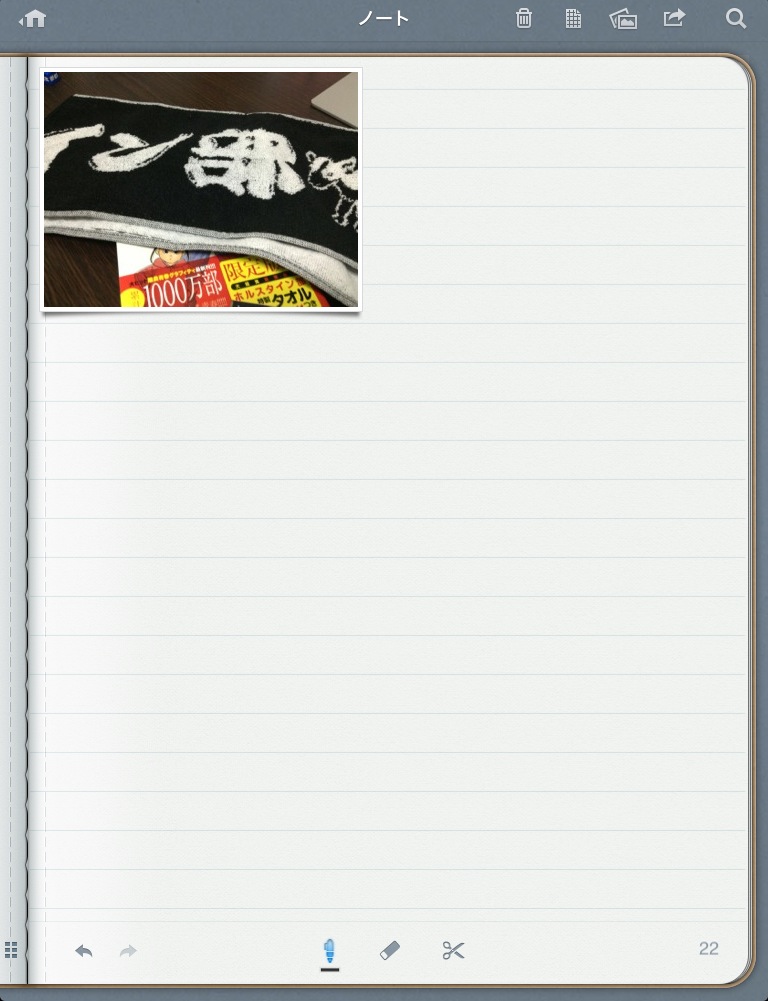Open the paper style grid icon
Screen dimensions: 768x1001
(573, 18)
